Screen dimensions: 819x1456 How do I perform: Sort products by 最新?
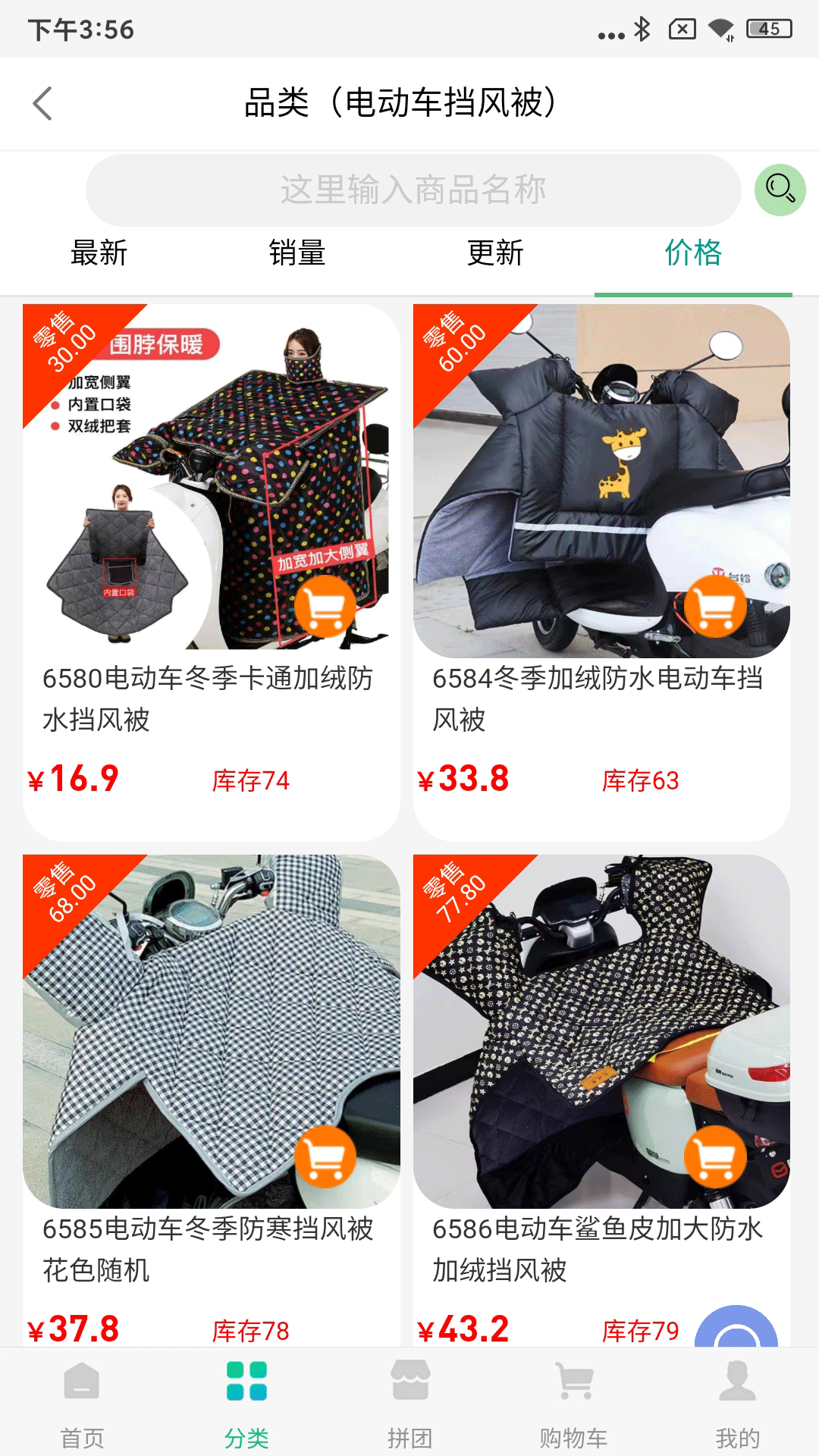click(99, 253)
